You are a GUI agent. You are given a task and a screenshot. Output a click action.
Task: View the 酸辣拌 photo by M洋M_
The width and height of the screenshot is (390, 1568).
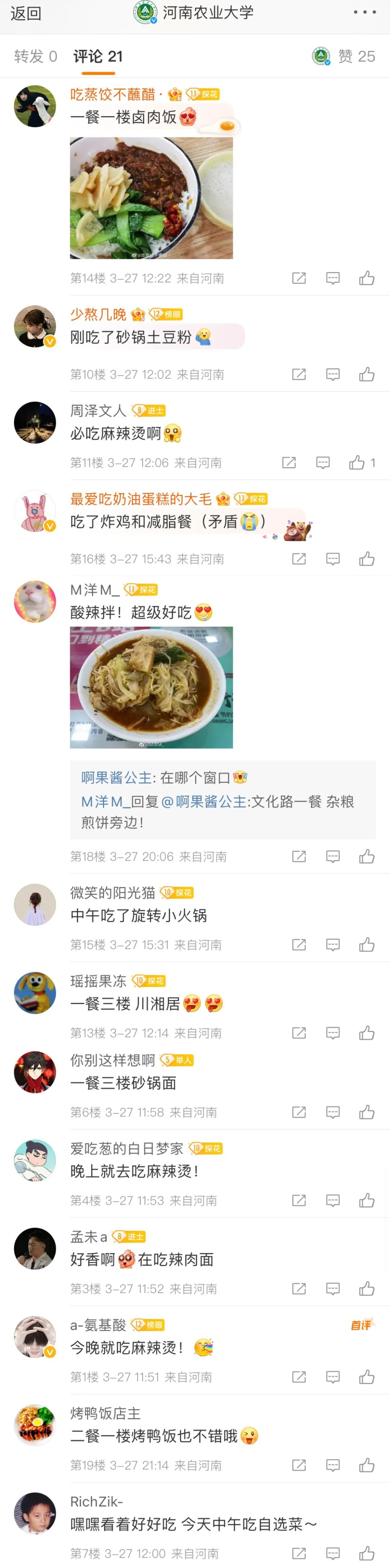151,687
